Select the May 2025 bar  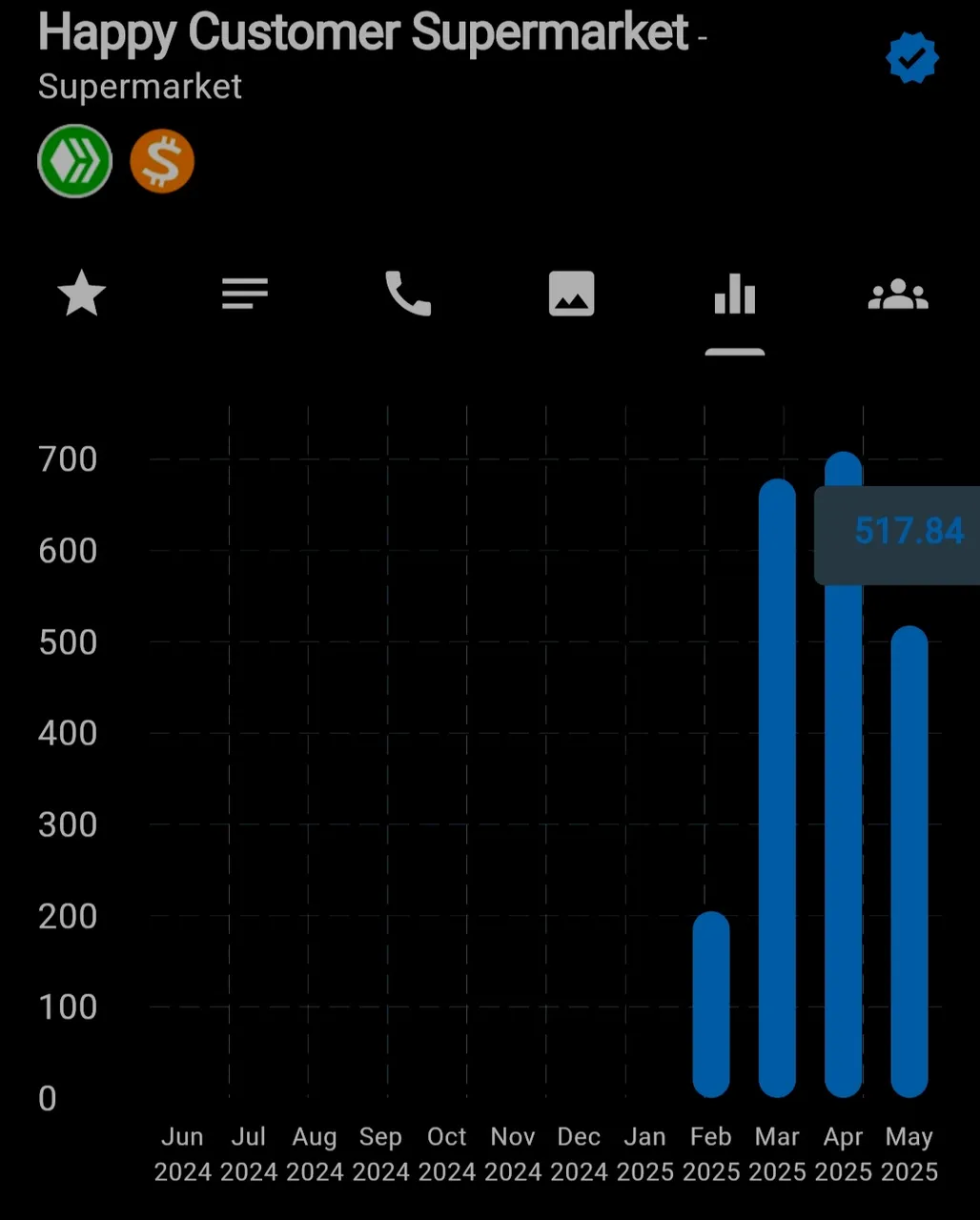(909, 863)
